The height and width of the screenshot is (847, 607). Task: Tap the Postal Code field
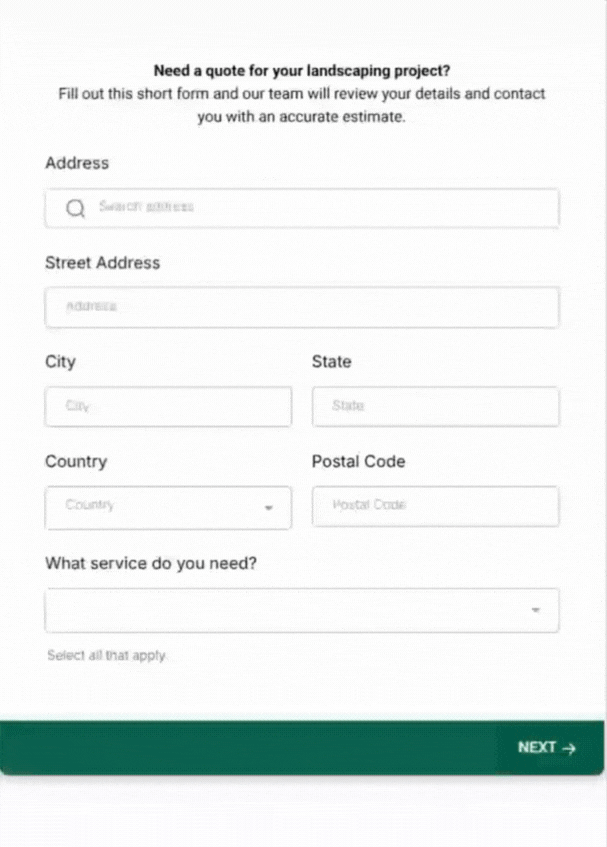pos(435,506)
